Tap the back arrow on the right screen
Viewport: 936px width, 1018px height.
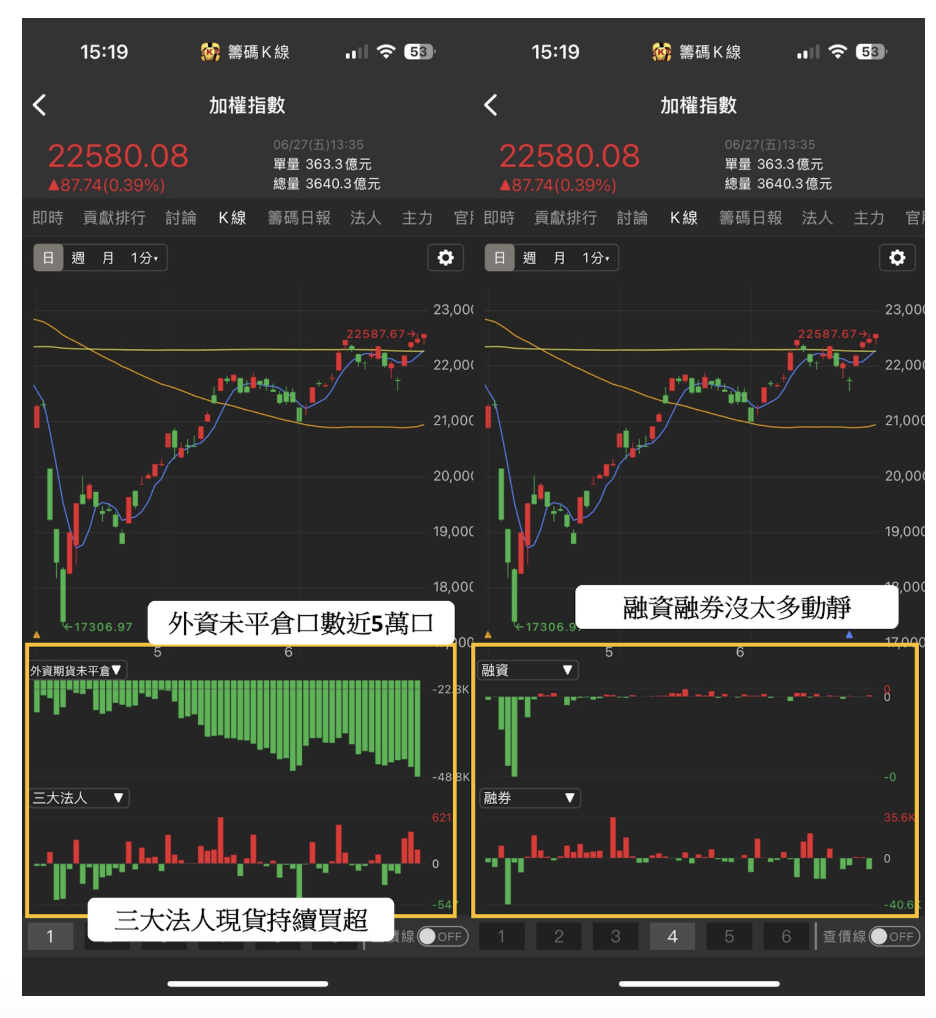coord(489,104)
